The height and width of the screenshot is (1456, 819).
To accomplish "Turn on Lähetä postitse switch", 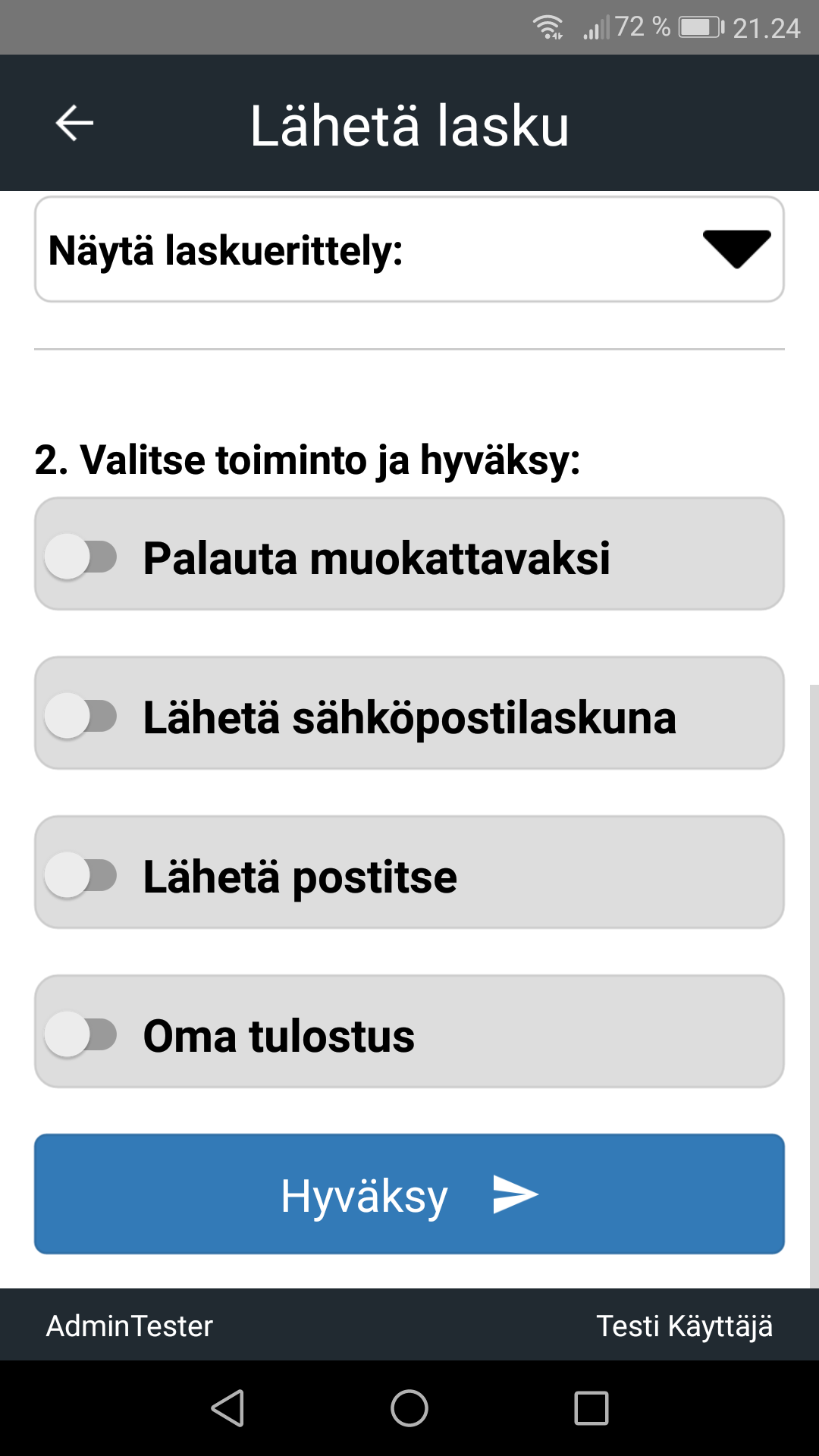I will (x=80, y=875).
